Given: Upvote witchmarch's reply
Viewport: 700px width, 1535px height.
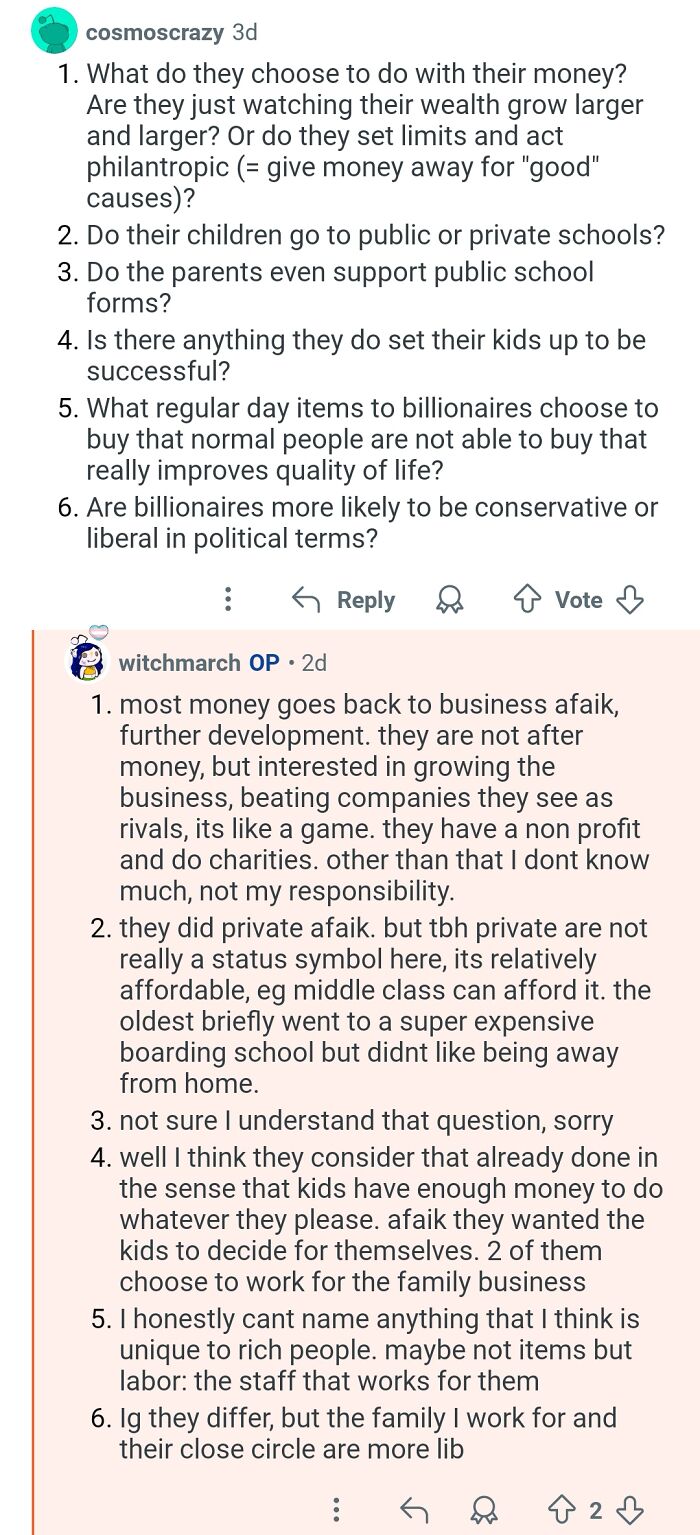Looking at the screenshot, I should [562, 1509].
